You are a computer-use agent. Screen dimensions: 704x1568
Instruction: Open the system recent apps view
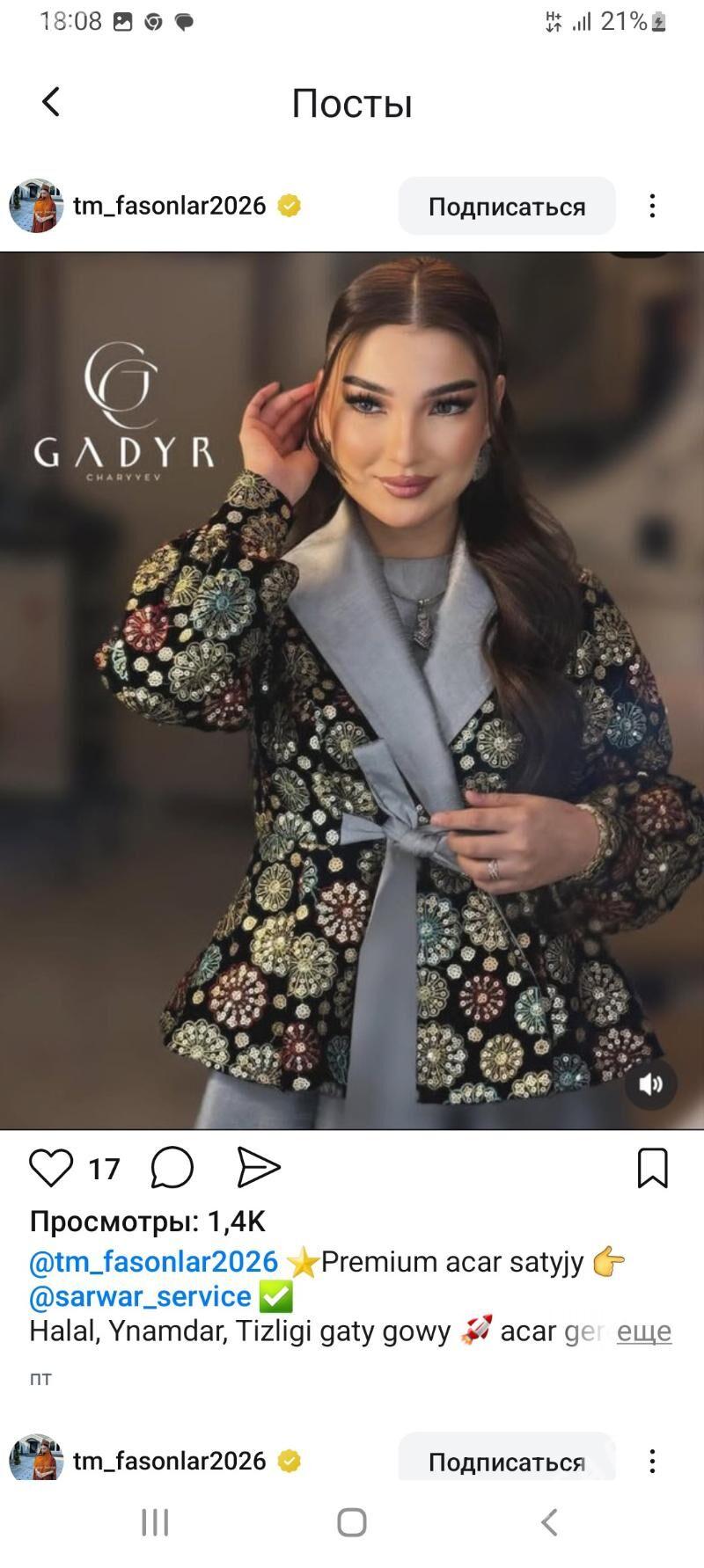pyautogui.click(x=155, y=1522)
